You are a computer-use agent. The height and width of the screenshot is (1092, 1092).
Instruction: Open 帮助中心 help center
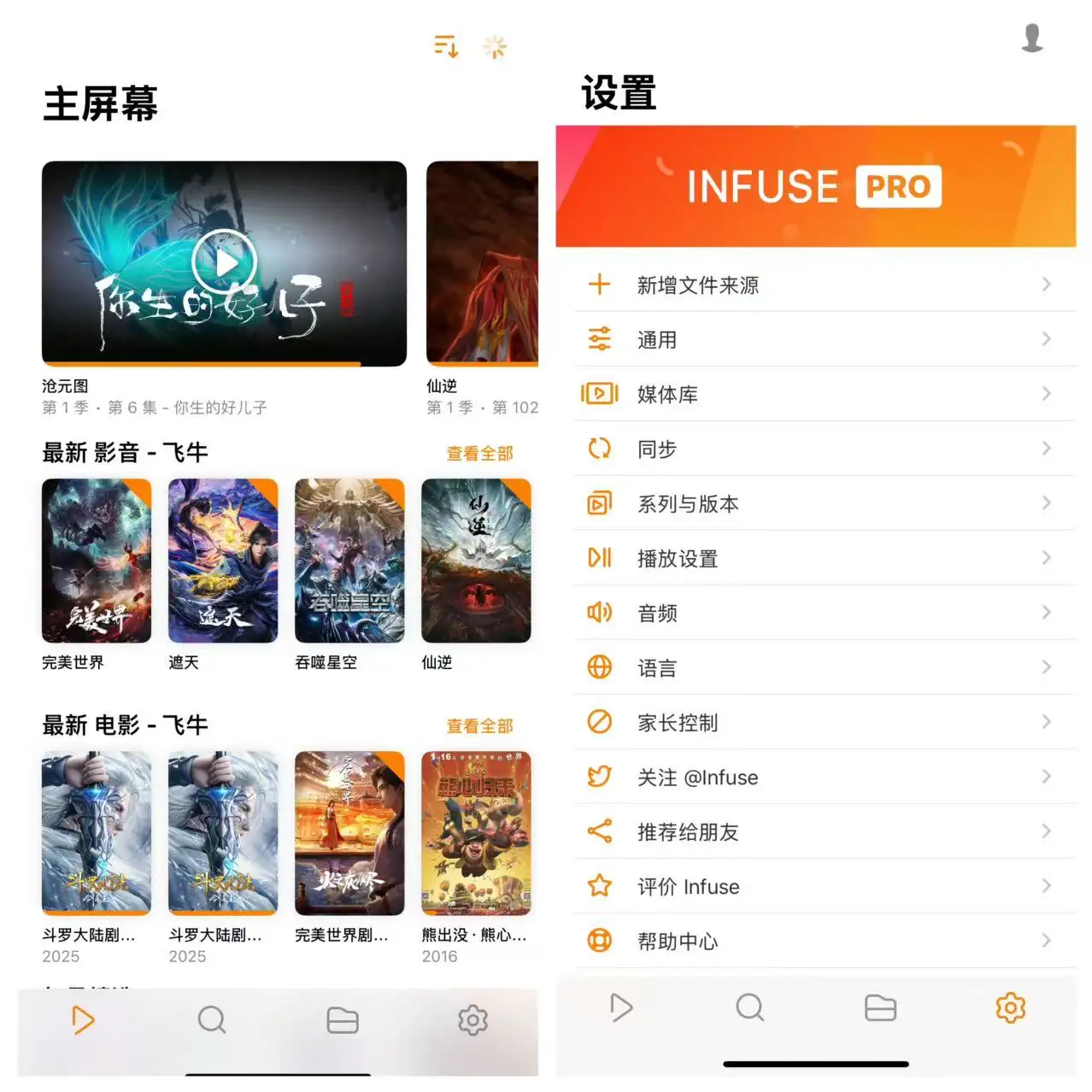815,941
